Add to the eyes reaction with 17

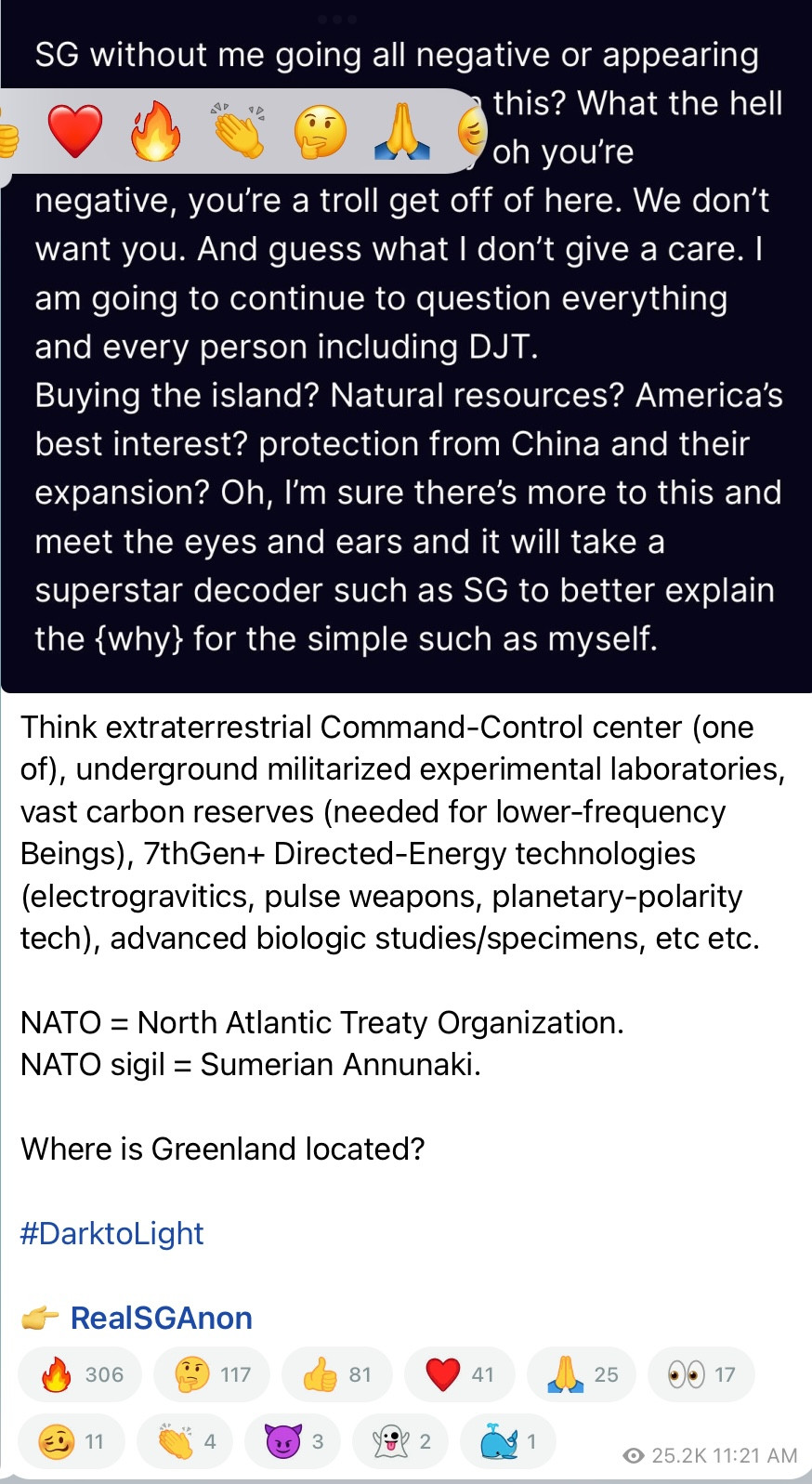[x=701, y=1374]
